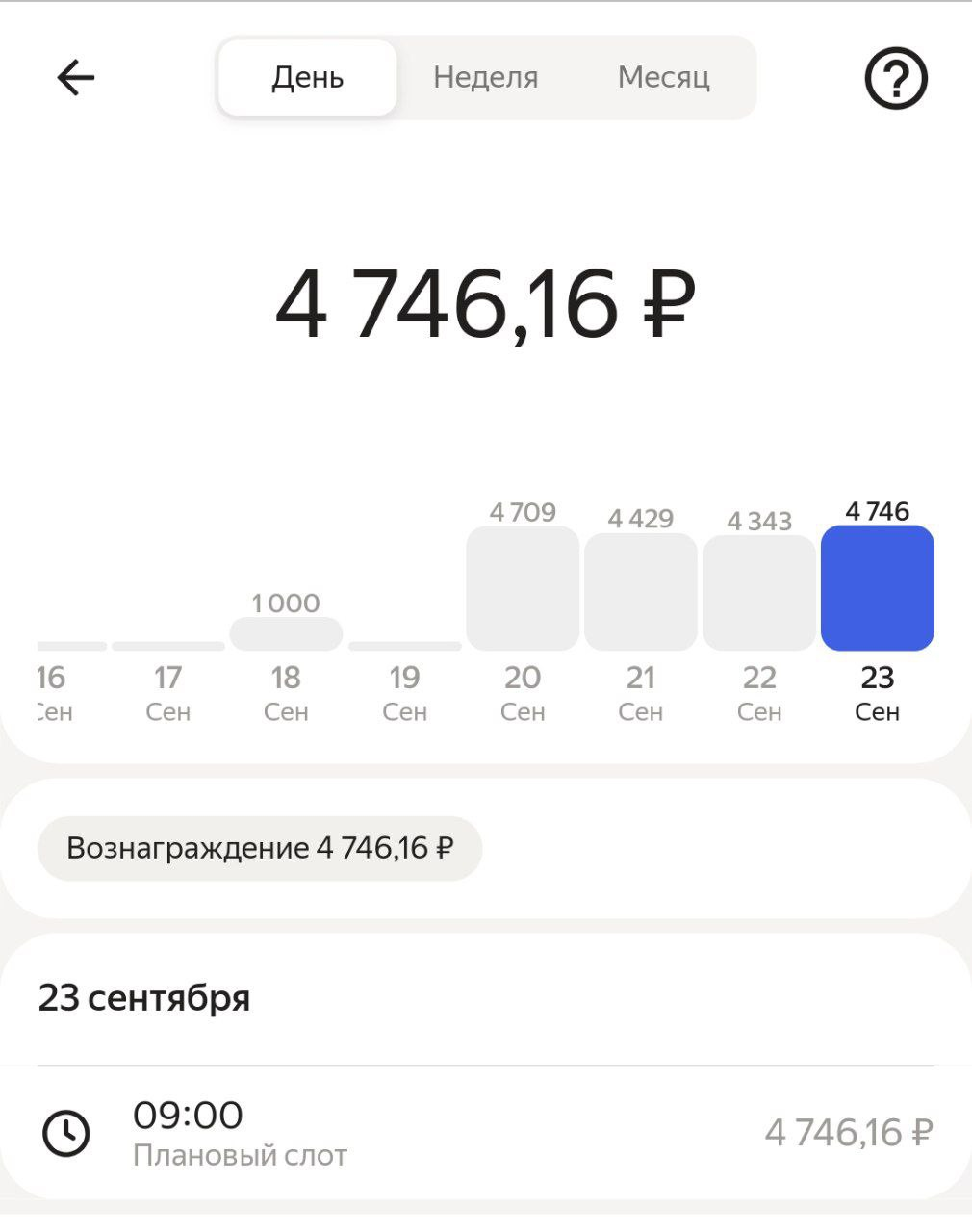
Task: Switch to the Неделя tab
Action: 485,78
